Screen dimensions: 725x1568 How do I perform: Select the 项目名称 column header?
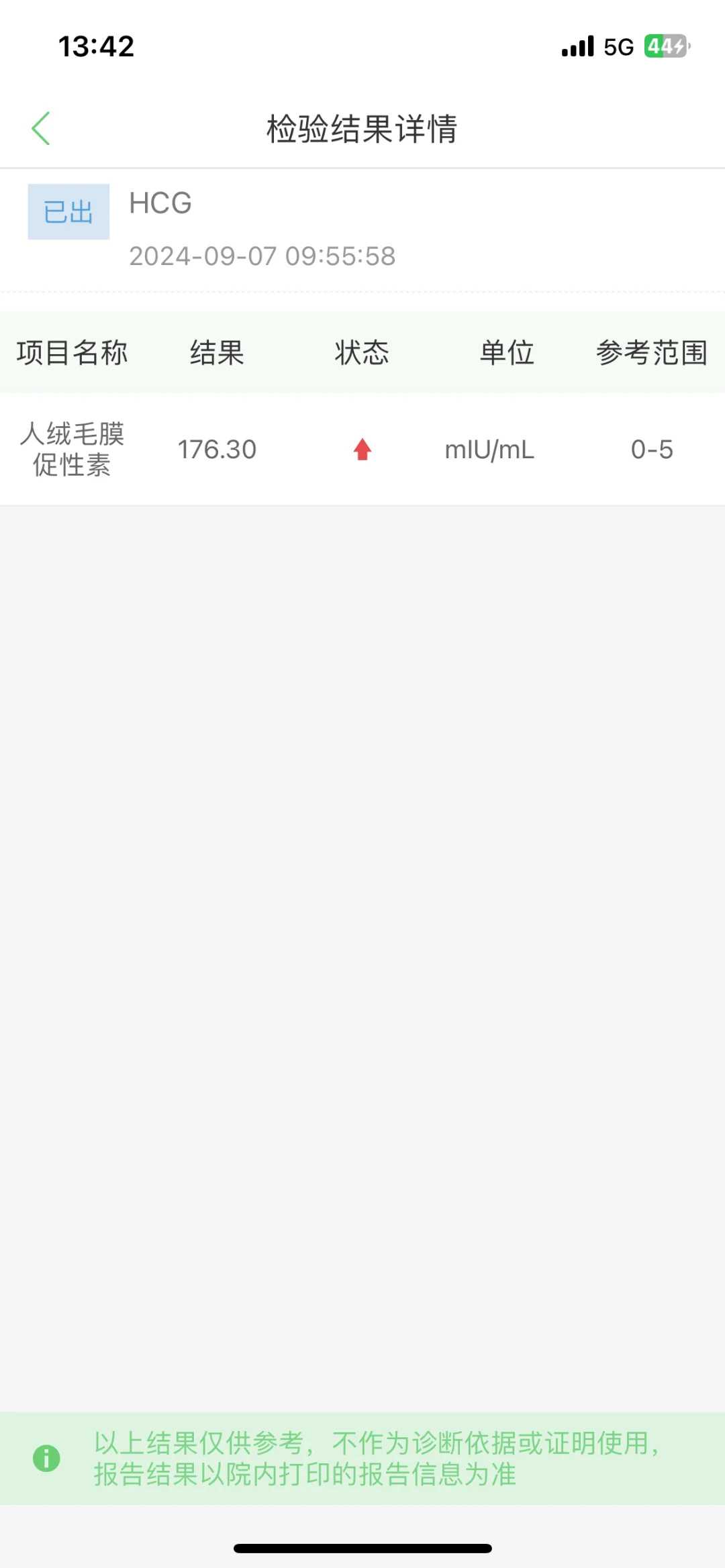(71, 352)
